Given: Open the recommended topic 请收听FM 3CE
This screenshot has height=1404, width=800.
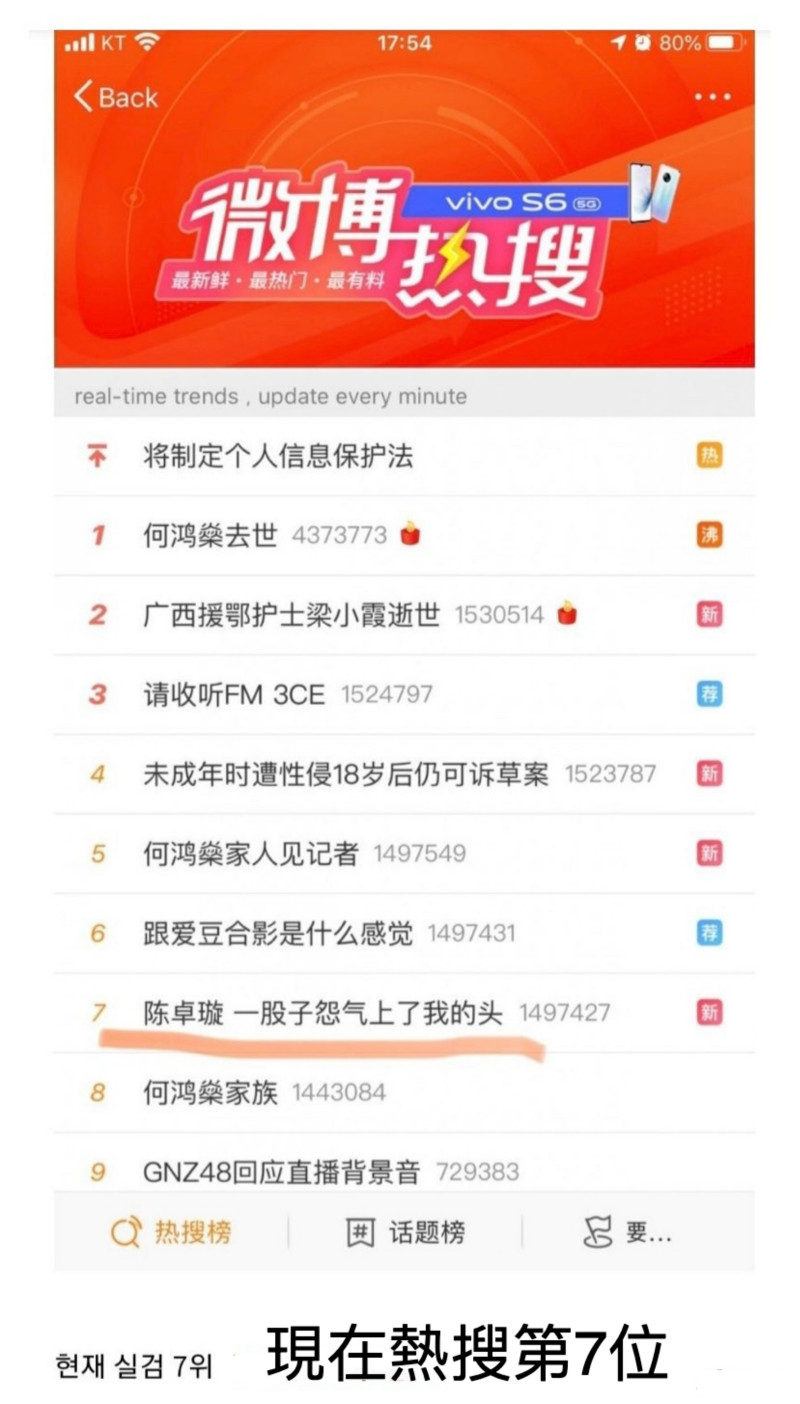Looking at the screenshot, I should click(x=234, y=694).
